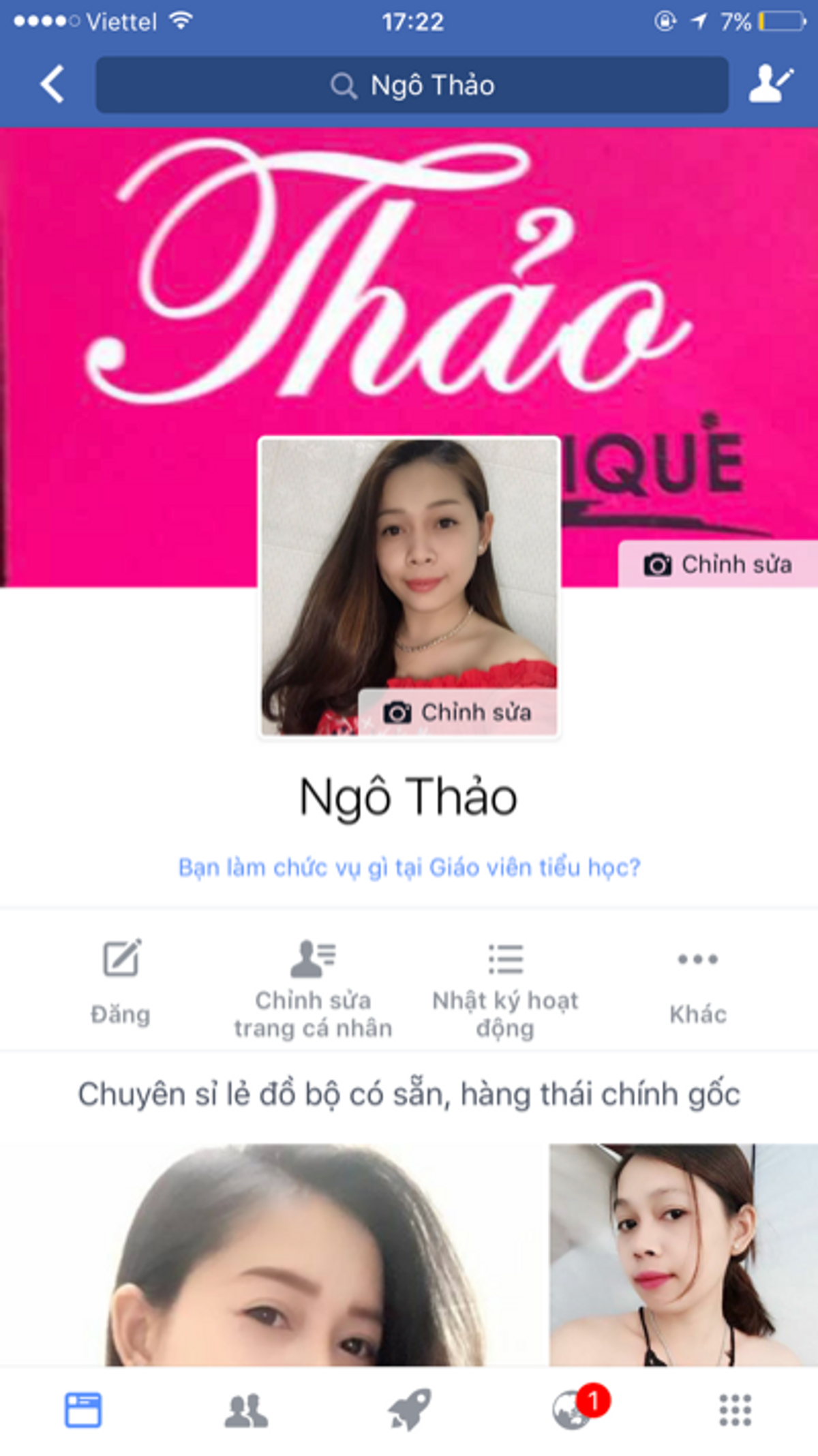View Nhật ký hoạt động
The width and height of the screenshot is (818, 1456).
505,988
